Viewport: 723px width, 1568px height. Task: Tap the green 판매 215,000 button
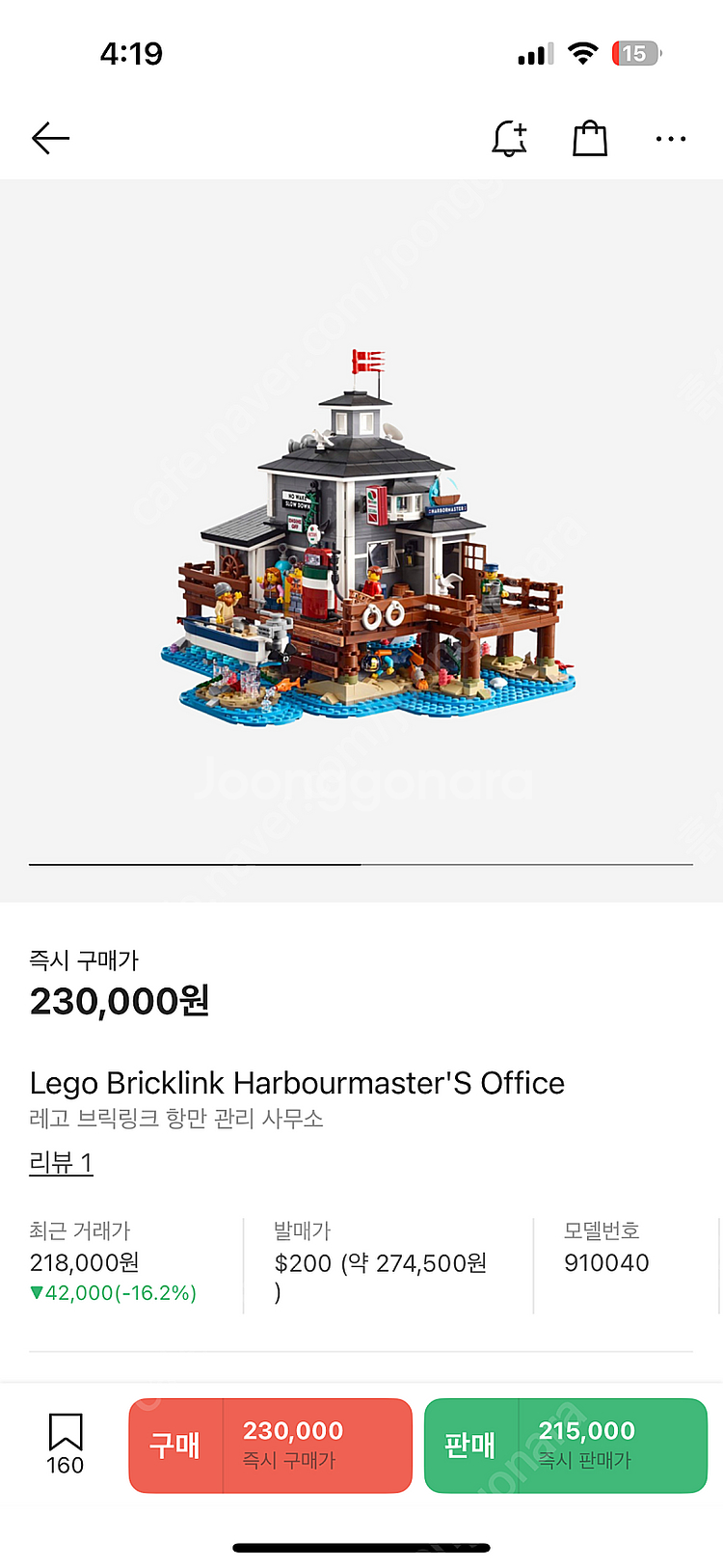click(566, 1446)
